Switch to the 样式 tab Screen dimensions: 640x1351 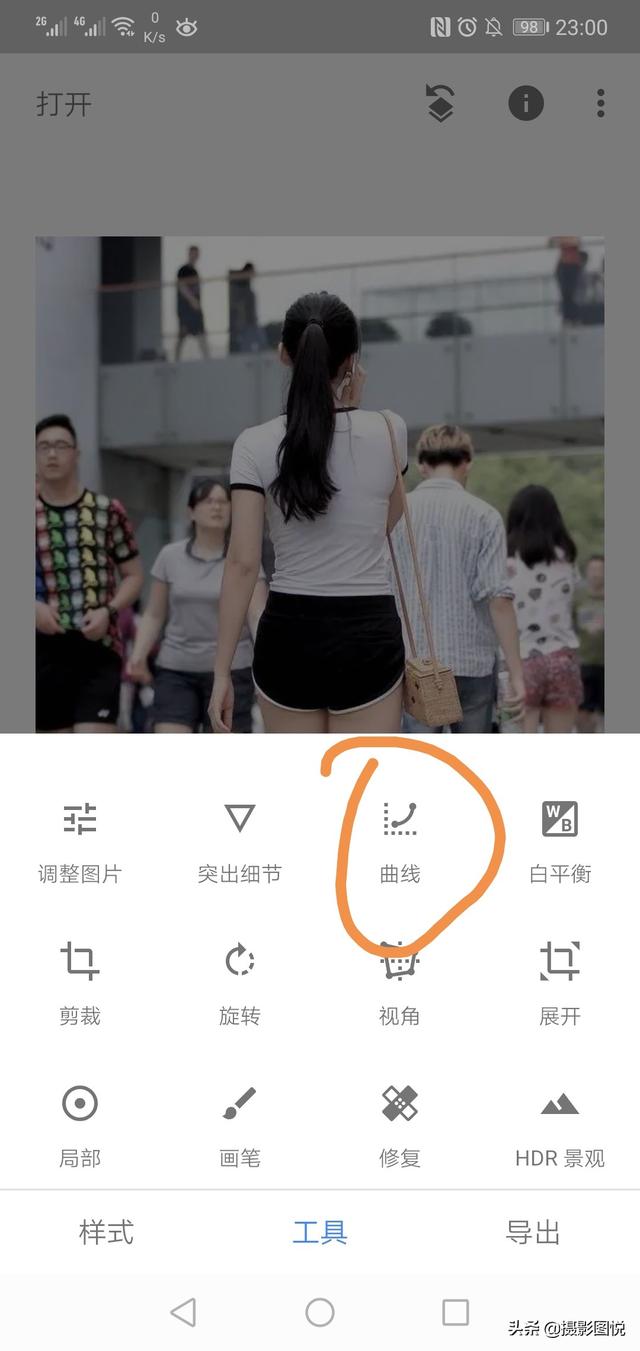coord(106,1232)
